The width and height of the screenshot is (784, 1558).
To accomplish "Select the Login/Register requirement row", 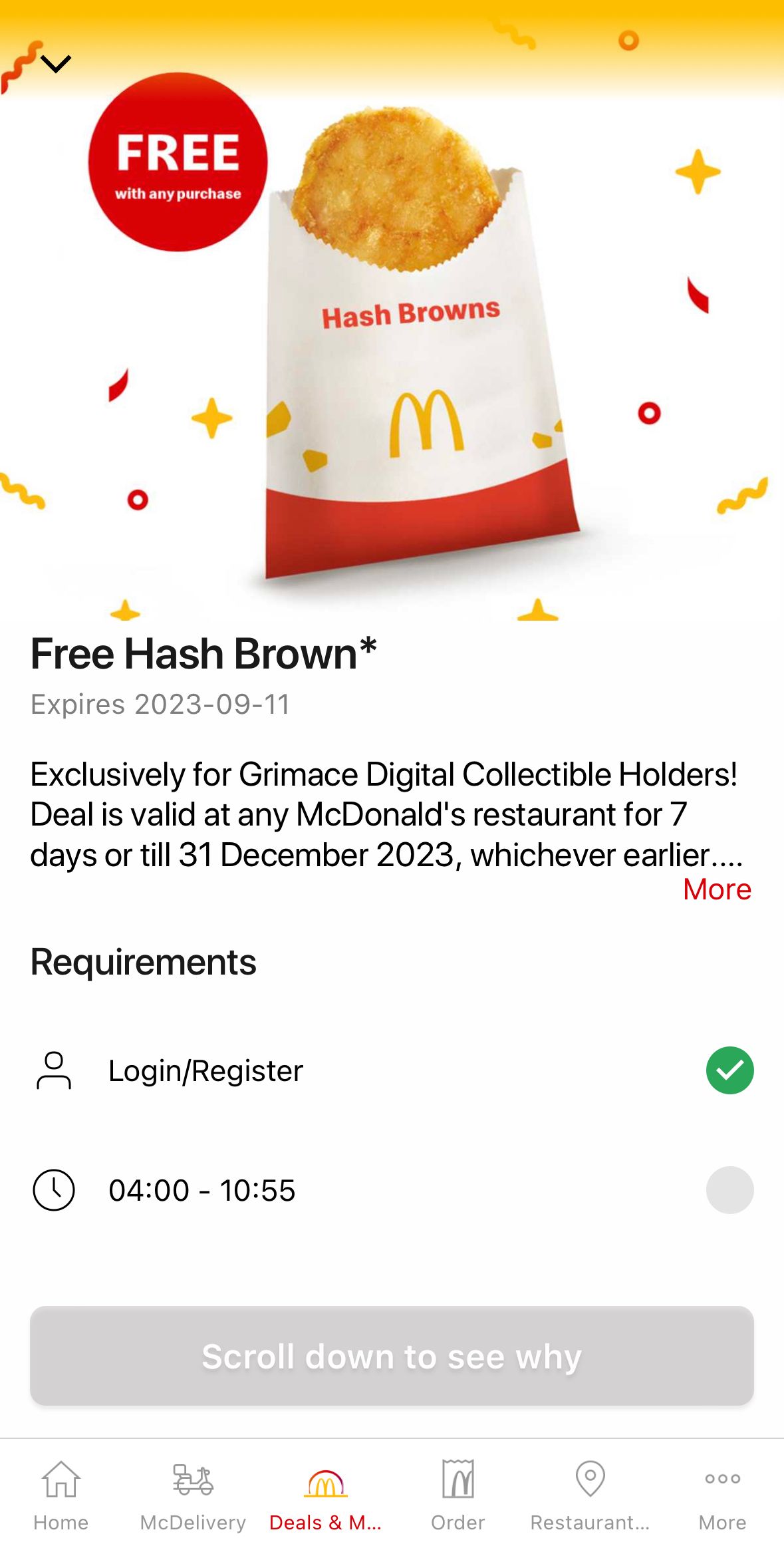I will [392, 1070].
